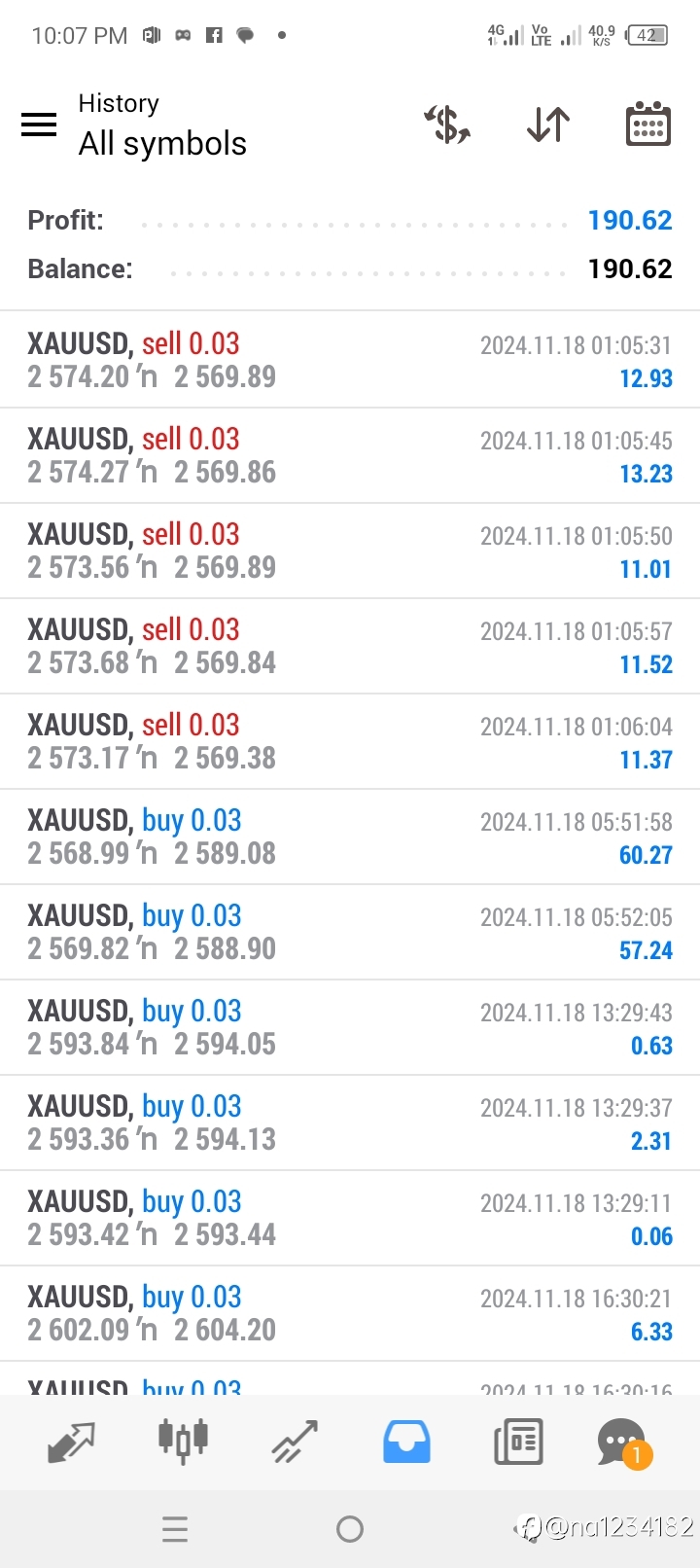
Task: Open the History inbox tab
Action: (406, 1443)
